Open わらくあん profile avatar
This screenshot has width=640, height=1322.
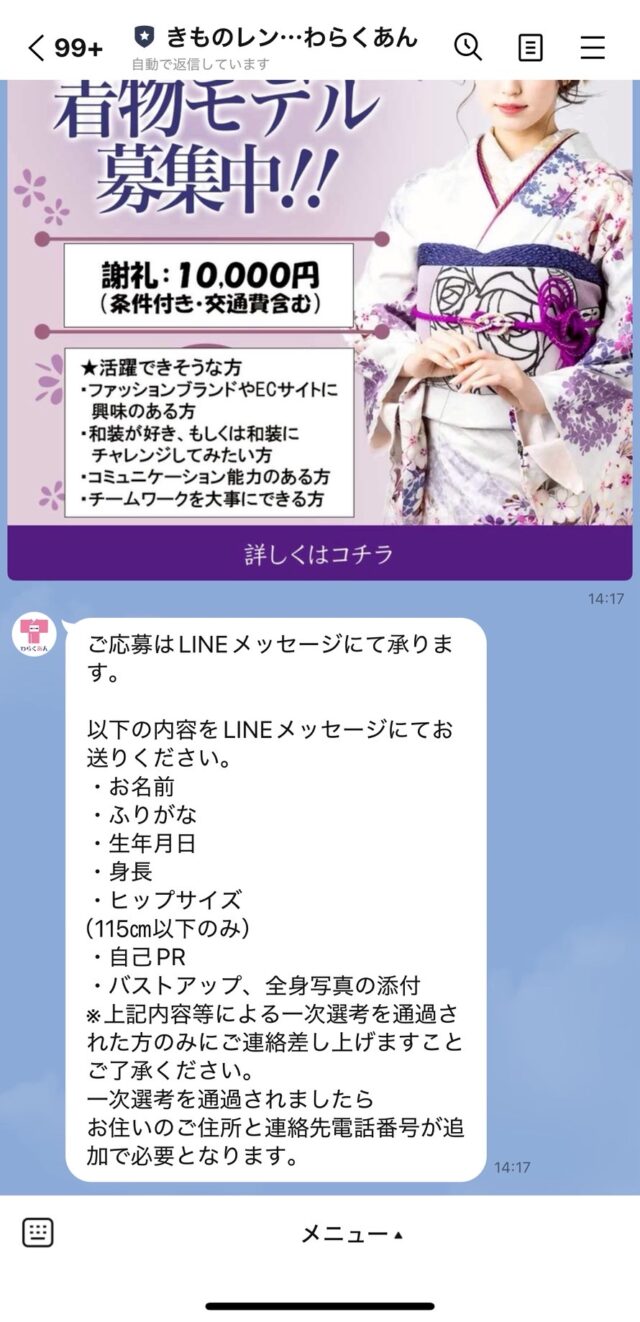click(35, 635)
